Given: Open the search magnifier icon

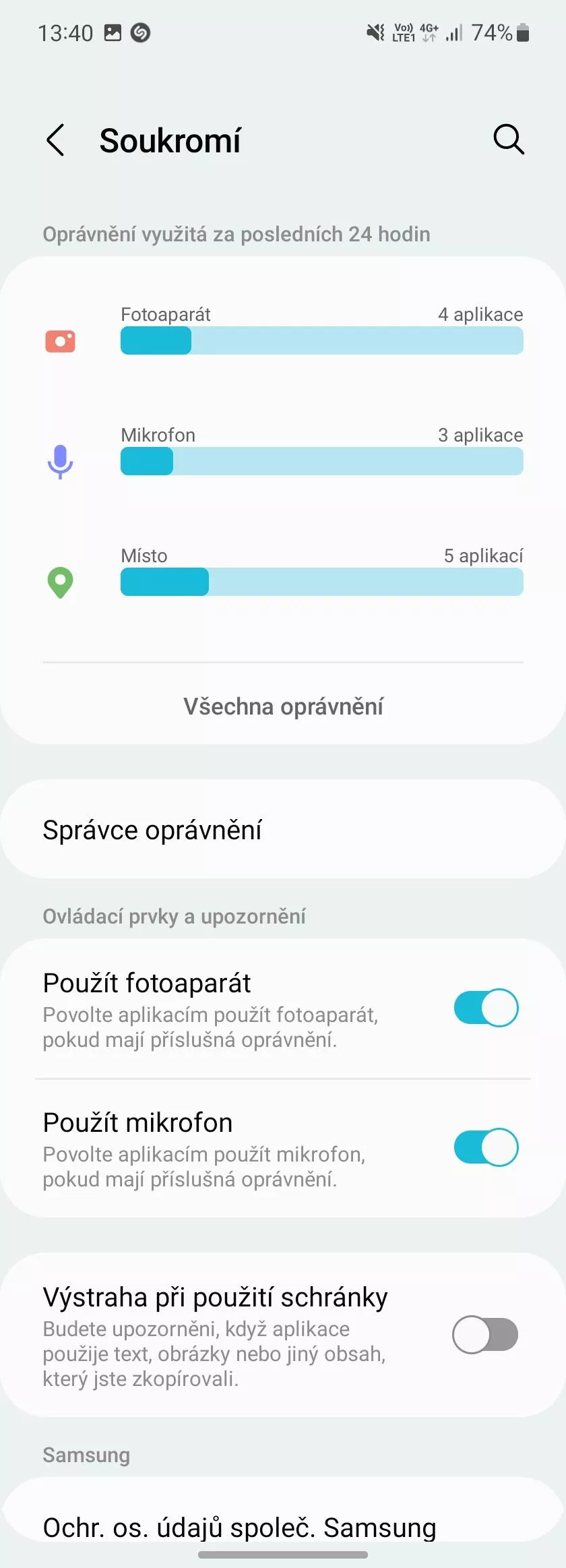Looking at the screenshot, I should point(508,140).
